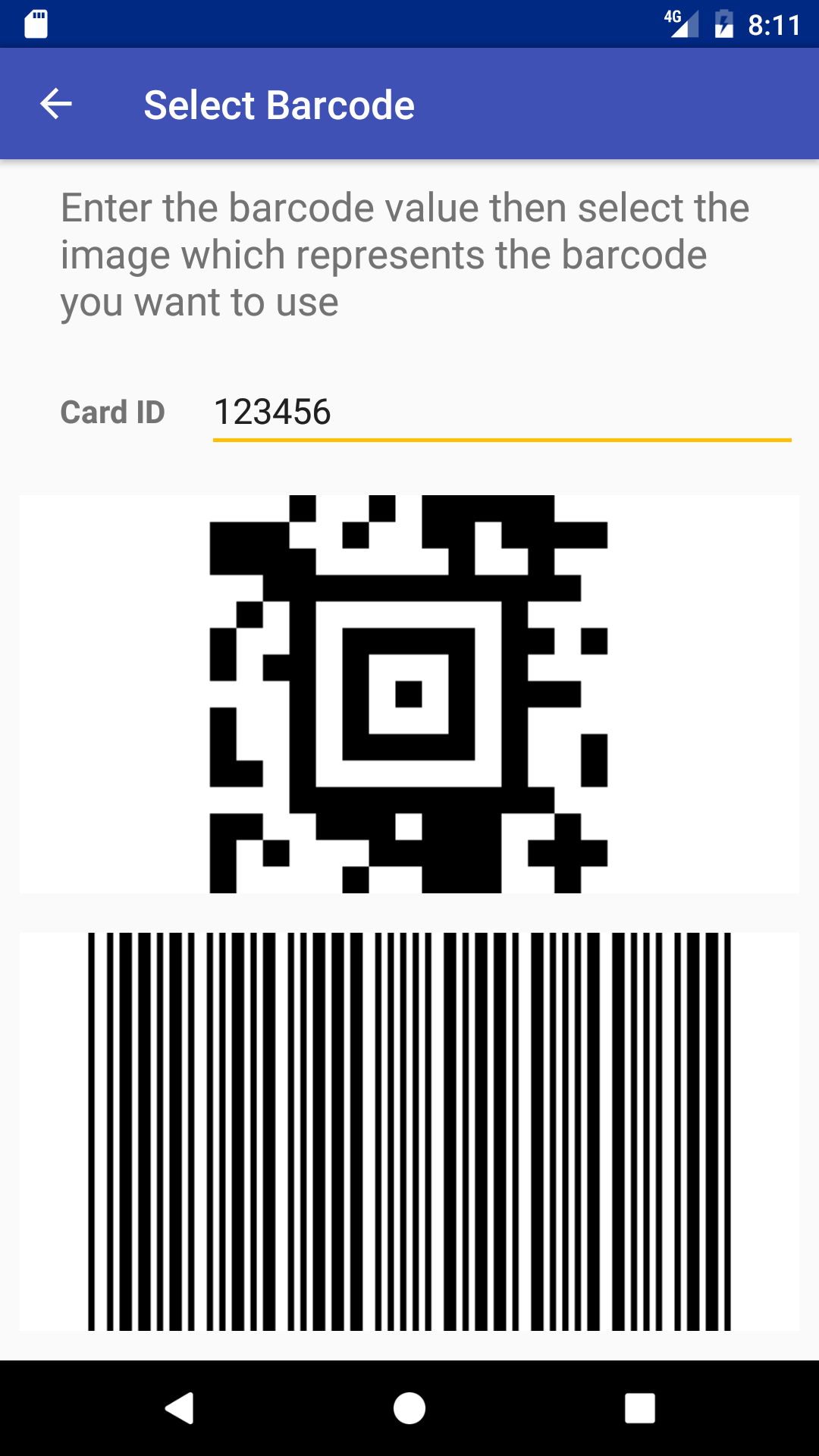Tap the system home button
Image resolution: width=819 pixels, height=1456 pixels.
pyautogui.click(x=409, y=1408)
